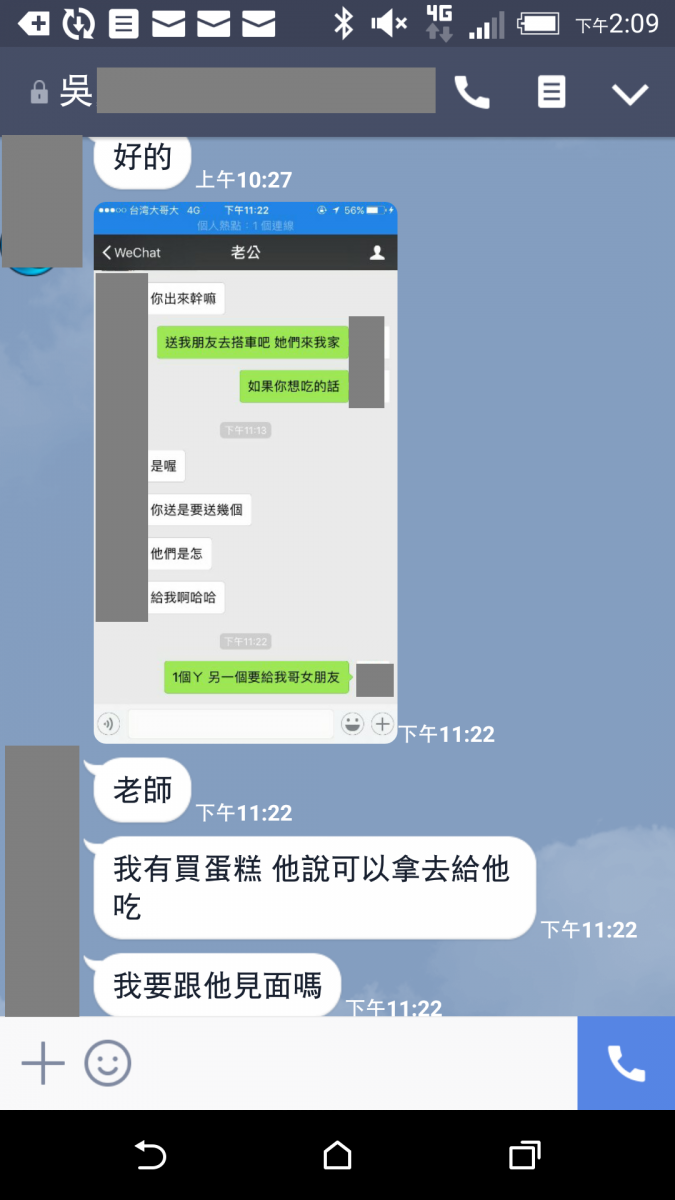Start a voice call from the header
Screen dimensions: 675x1200
[x=472, y=93]
